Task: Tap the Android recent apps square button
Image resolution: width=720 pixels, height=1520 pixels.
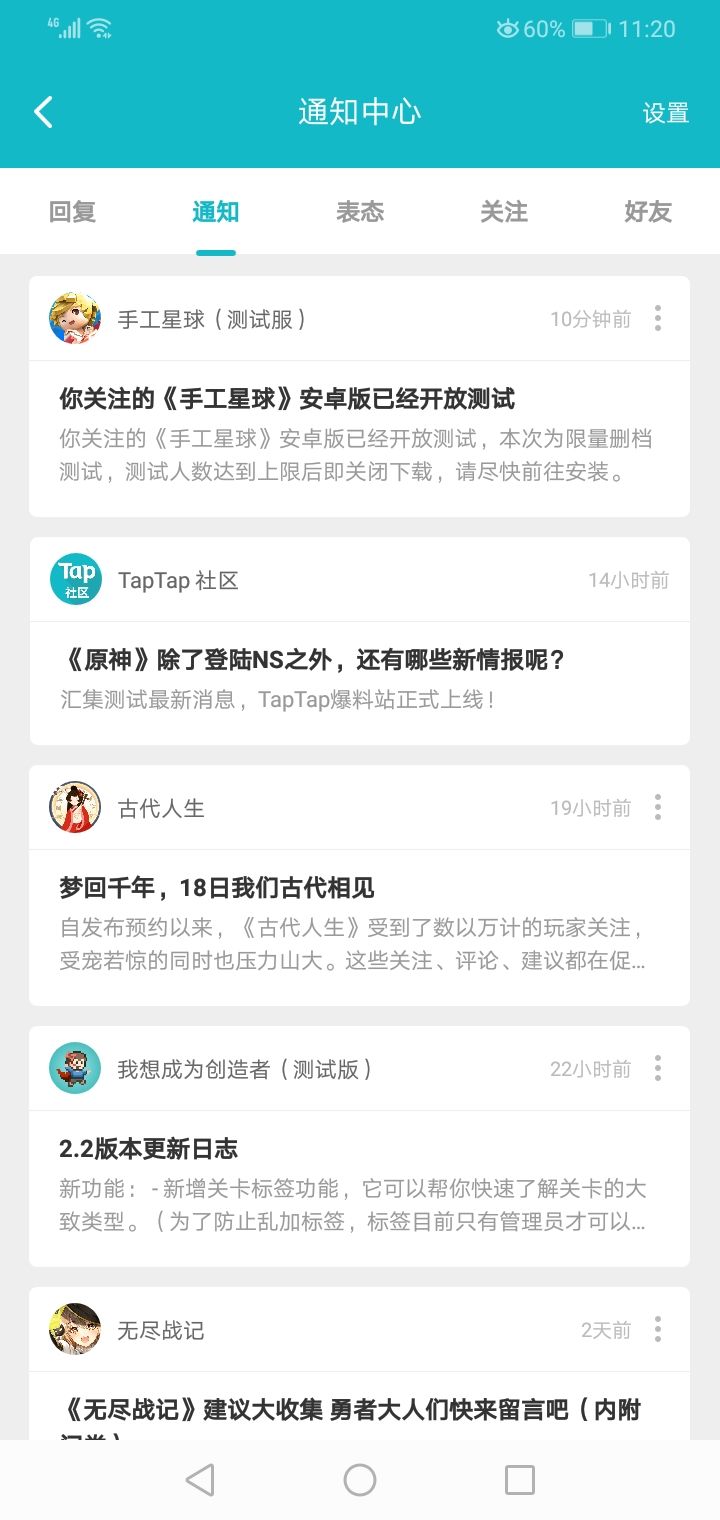Action: coord(520,1479)
